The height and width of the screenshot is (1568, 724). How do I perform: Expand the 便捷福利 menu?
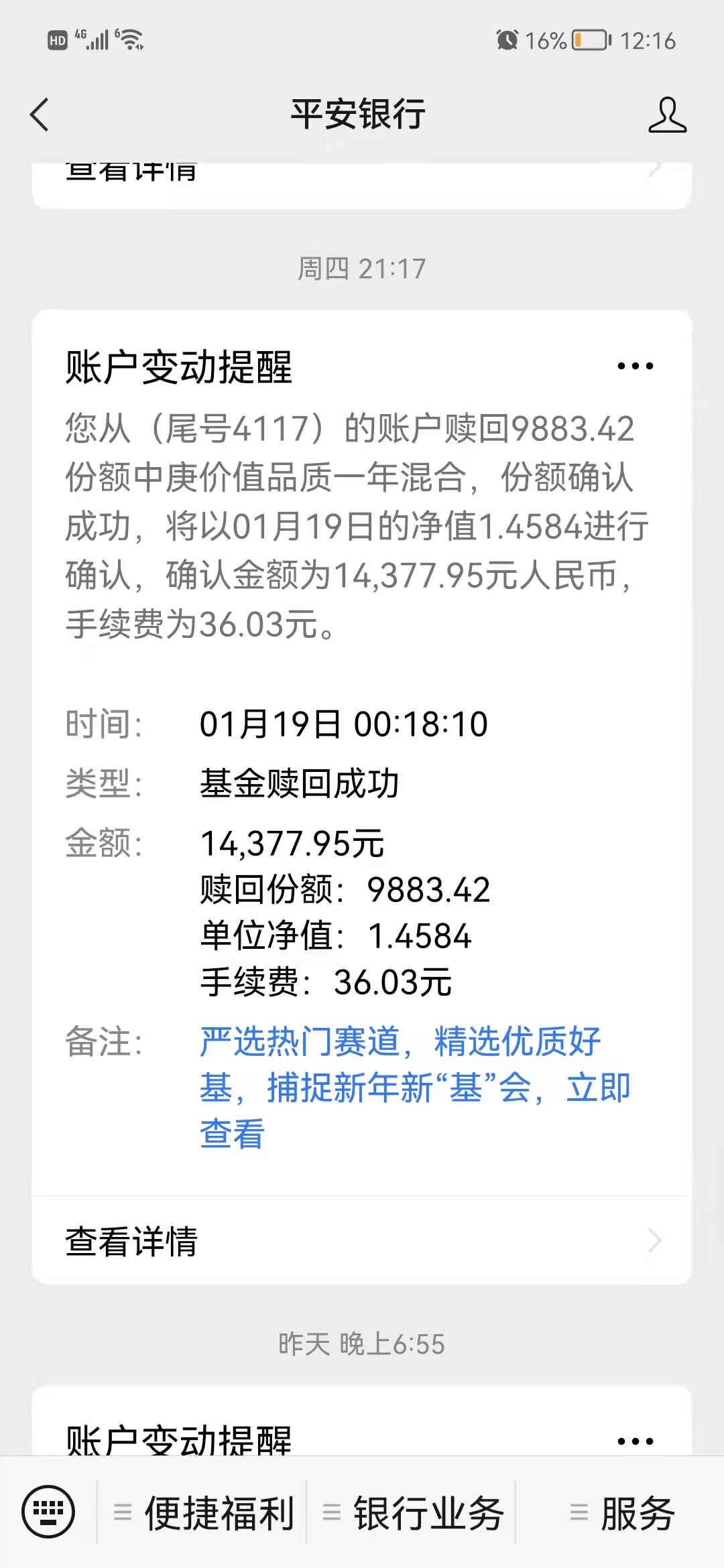204,1513
